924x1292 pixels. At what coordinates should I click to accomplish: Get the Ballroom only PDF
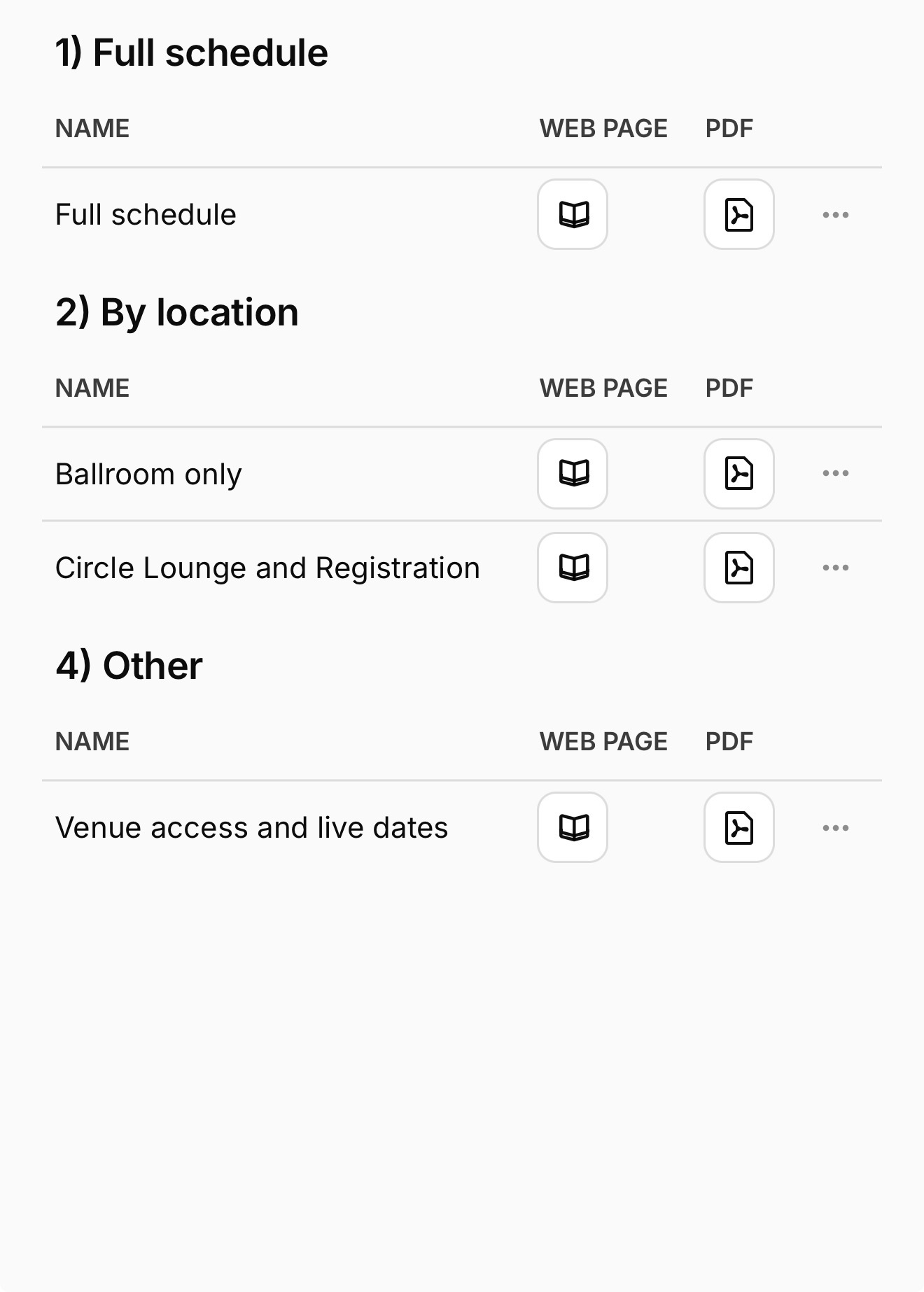click(x=738, y=474)
